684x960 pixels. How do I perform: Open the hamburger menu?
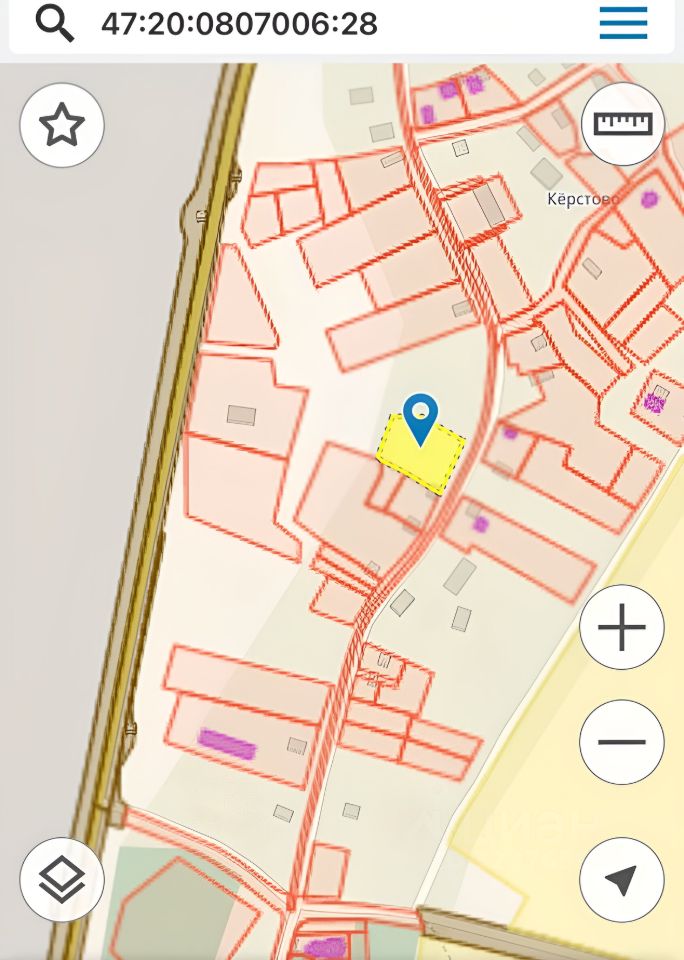(623, 23)
